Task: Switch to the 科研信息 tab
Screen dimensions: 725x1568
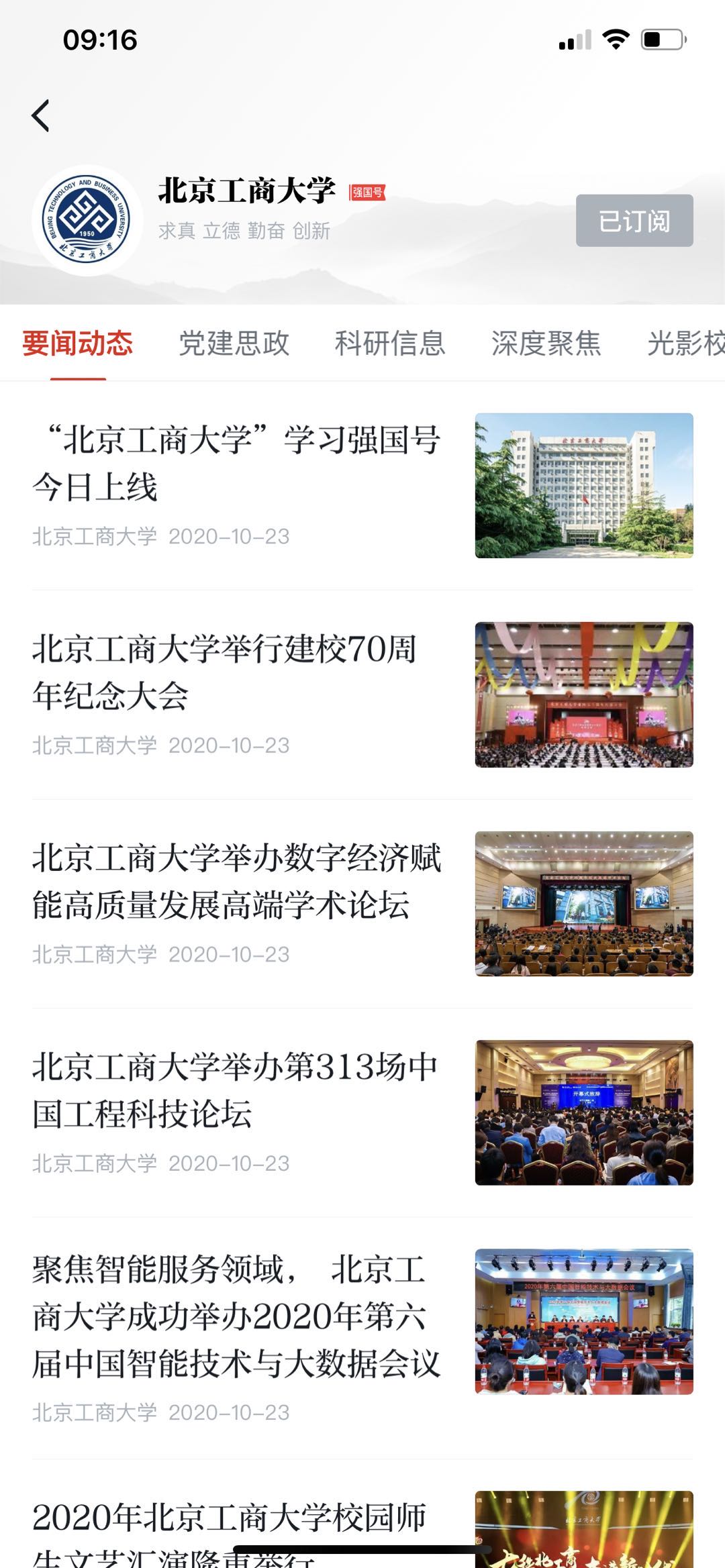Action: point(390,344)
